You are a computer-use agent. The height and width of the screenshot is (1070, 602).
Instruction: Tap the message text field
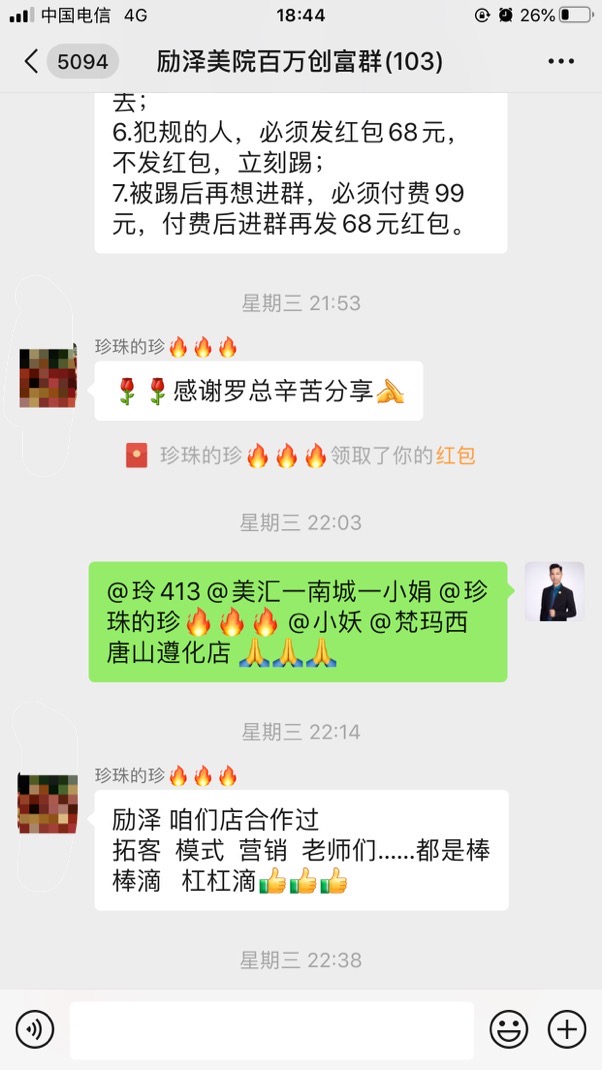pos(271,1029)
